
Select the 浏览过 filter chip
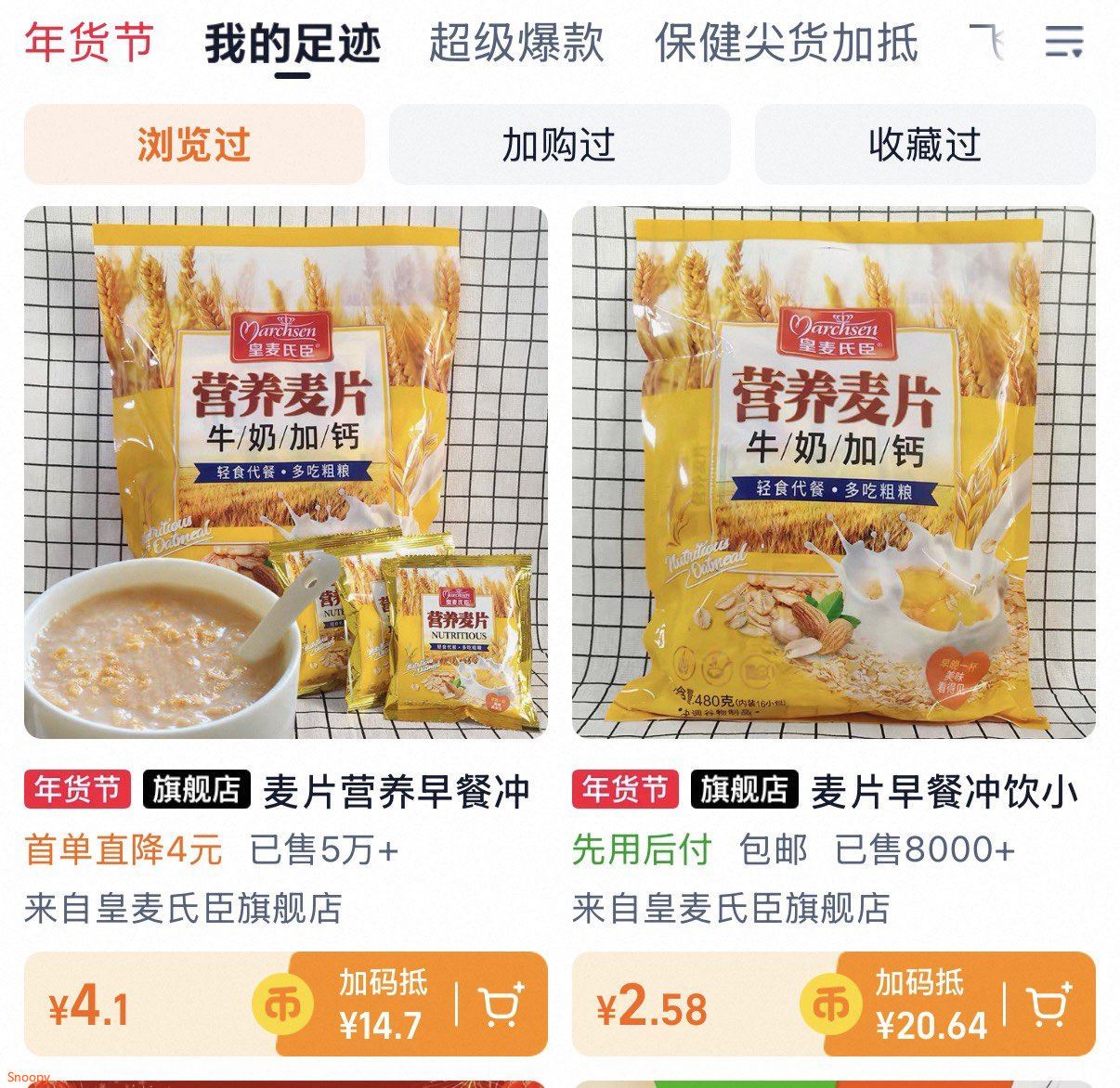(x=194, y=145)
